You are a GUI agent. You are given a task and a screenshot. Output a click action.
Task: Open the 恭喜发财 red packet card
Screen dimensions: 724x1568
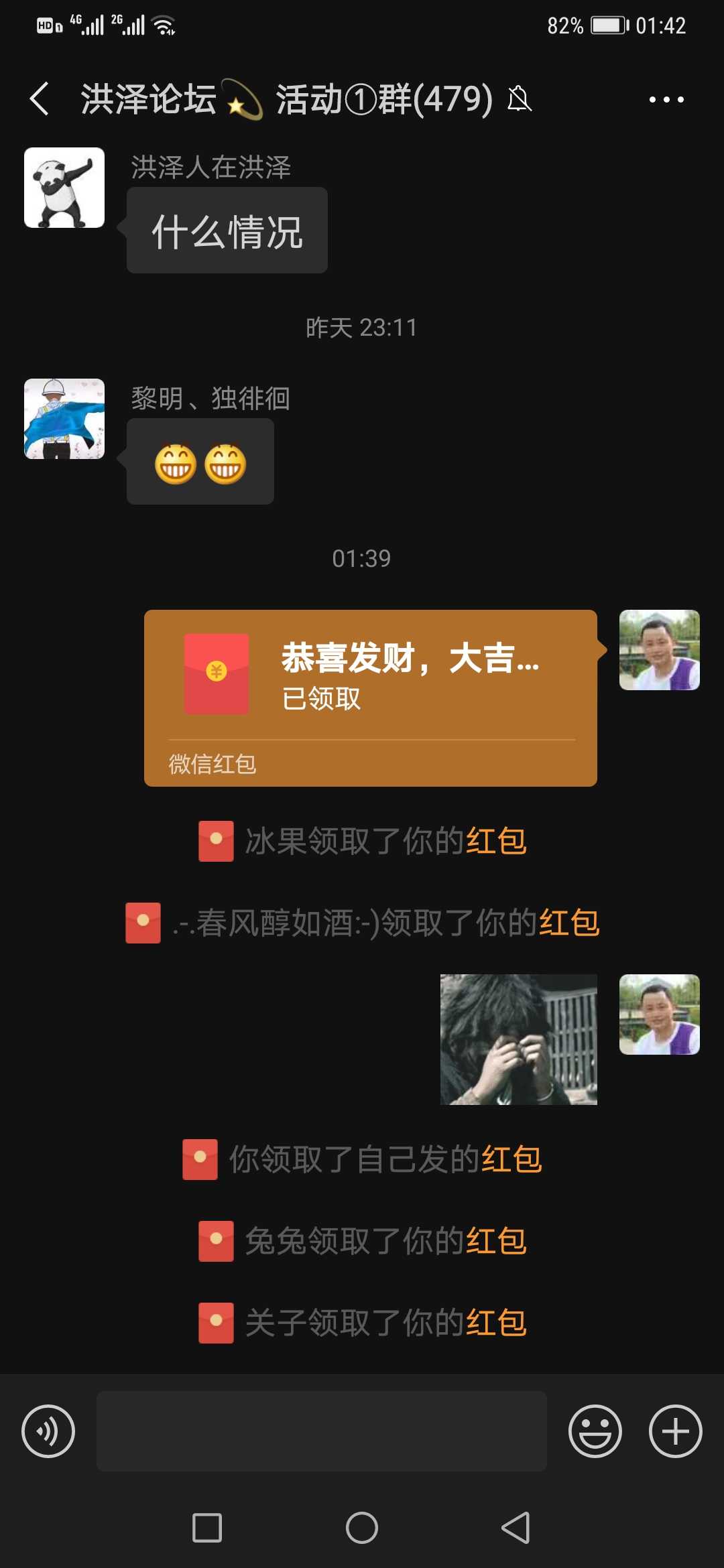point(371,698)
